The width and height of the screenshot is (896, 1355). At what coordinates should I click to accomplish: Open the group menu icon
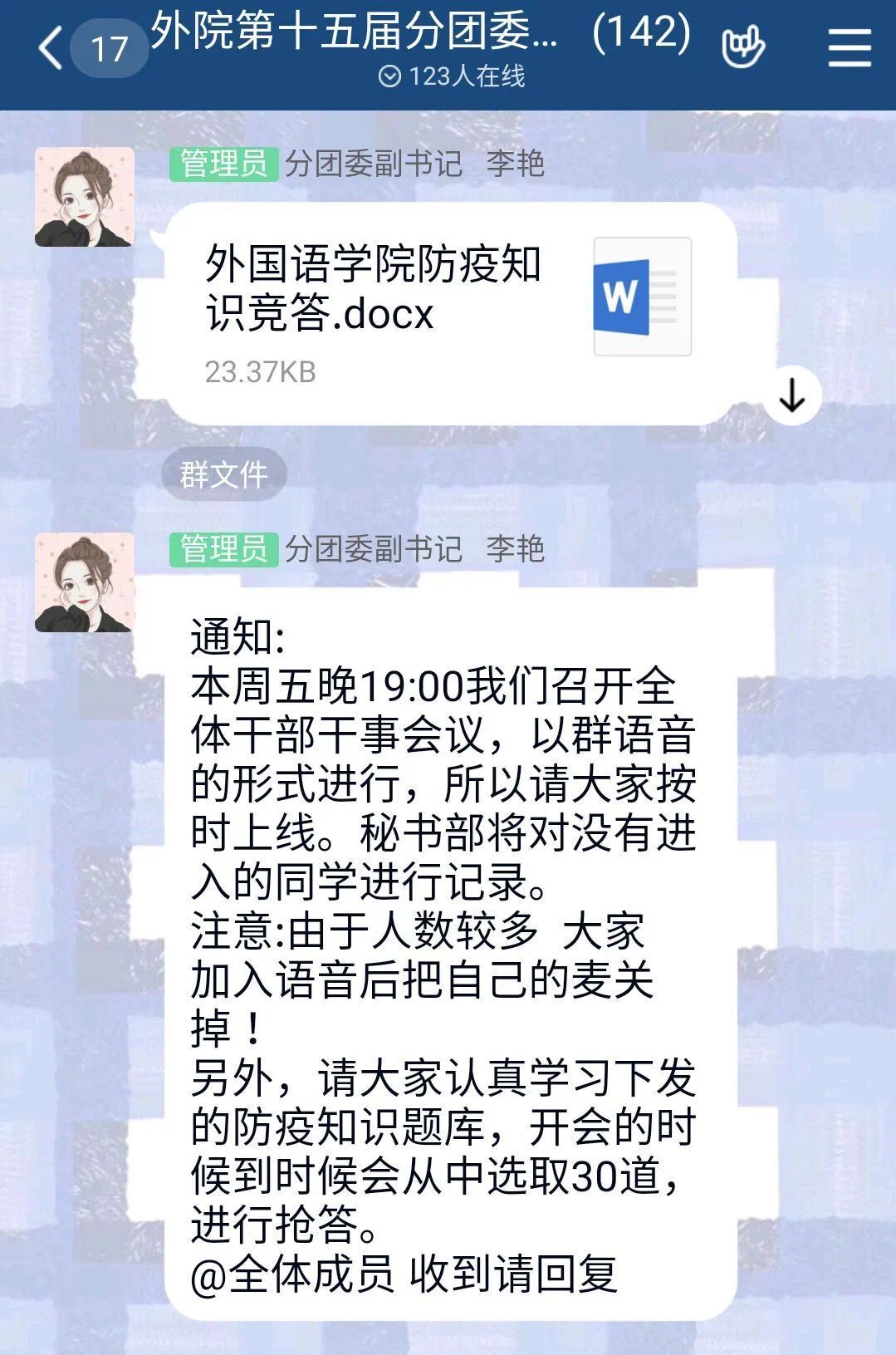click(x=849, y=49)
